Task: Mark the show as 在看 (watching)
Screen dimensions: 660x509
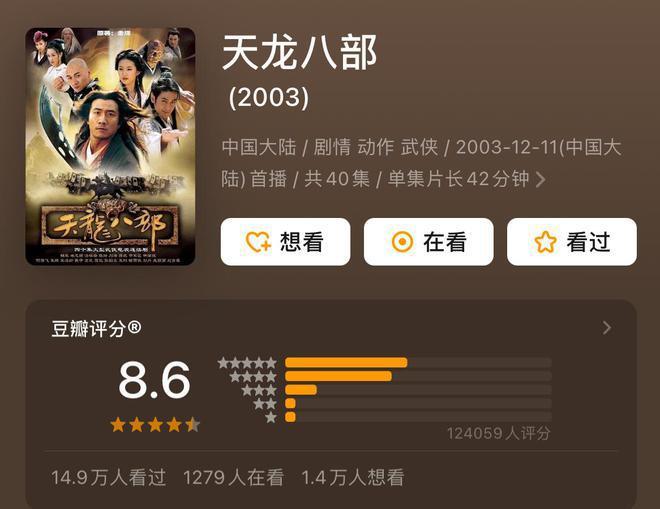Action: 428,242
